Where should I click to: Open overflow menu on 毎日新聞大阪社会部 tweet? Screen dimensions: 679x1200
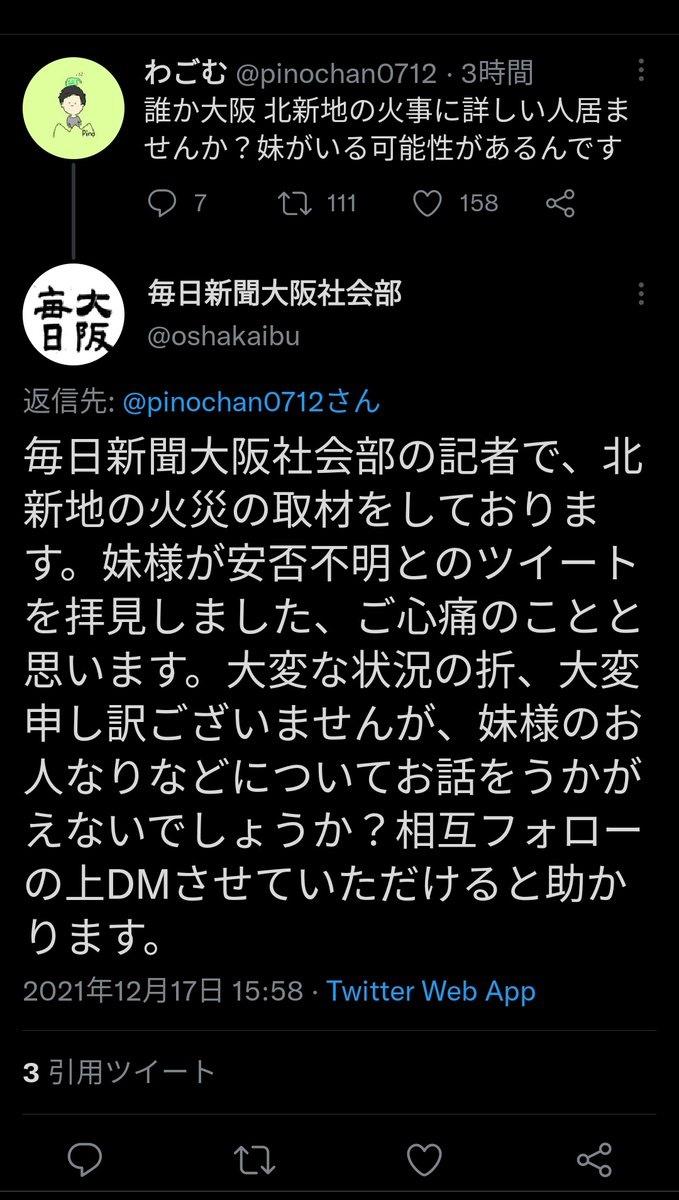tap(642, 293)
